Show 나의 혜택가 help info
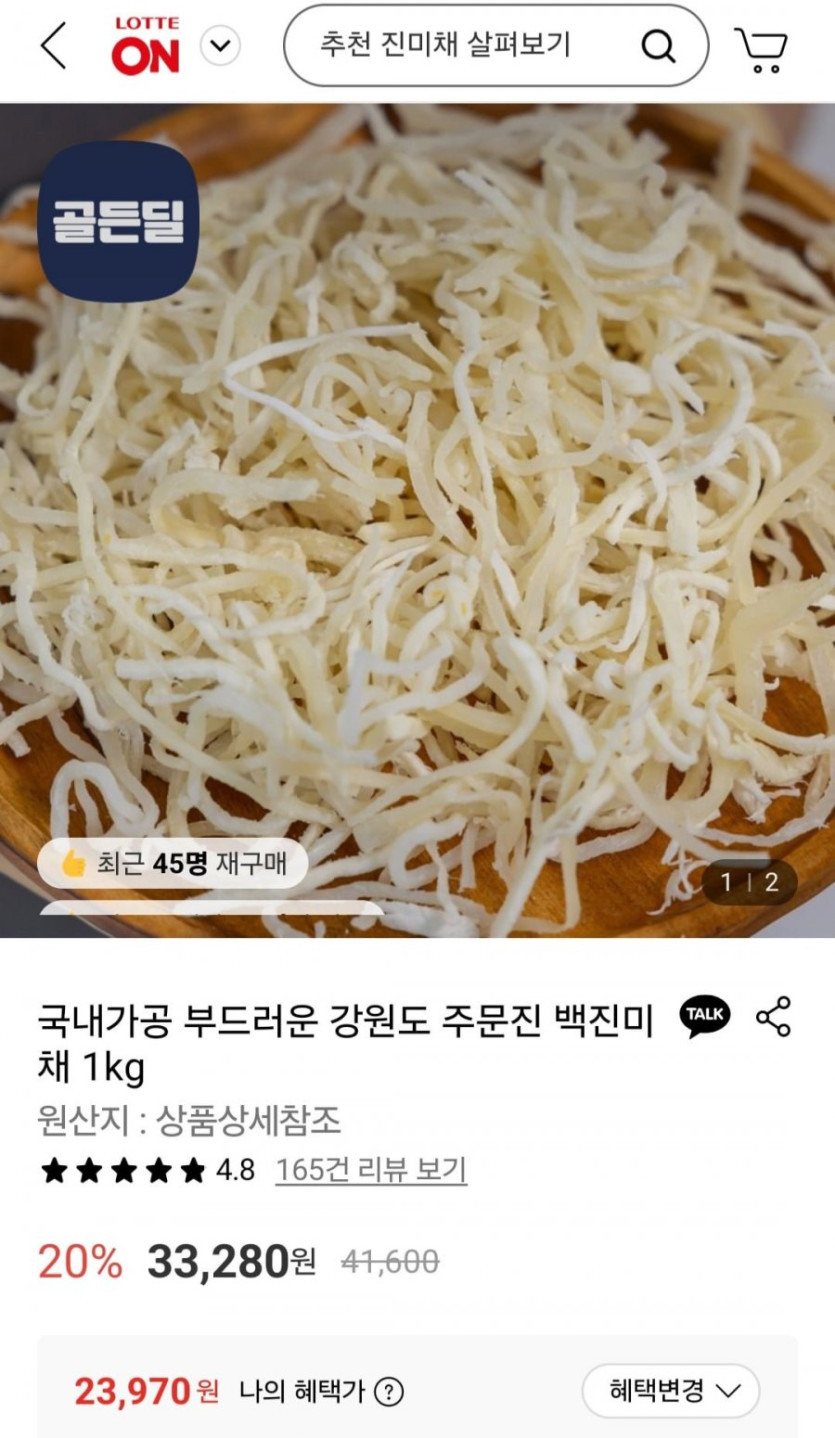Image resolution: width=835 pixels, height=1438 pixels. tap(390, 1391)
